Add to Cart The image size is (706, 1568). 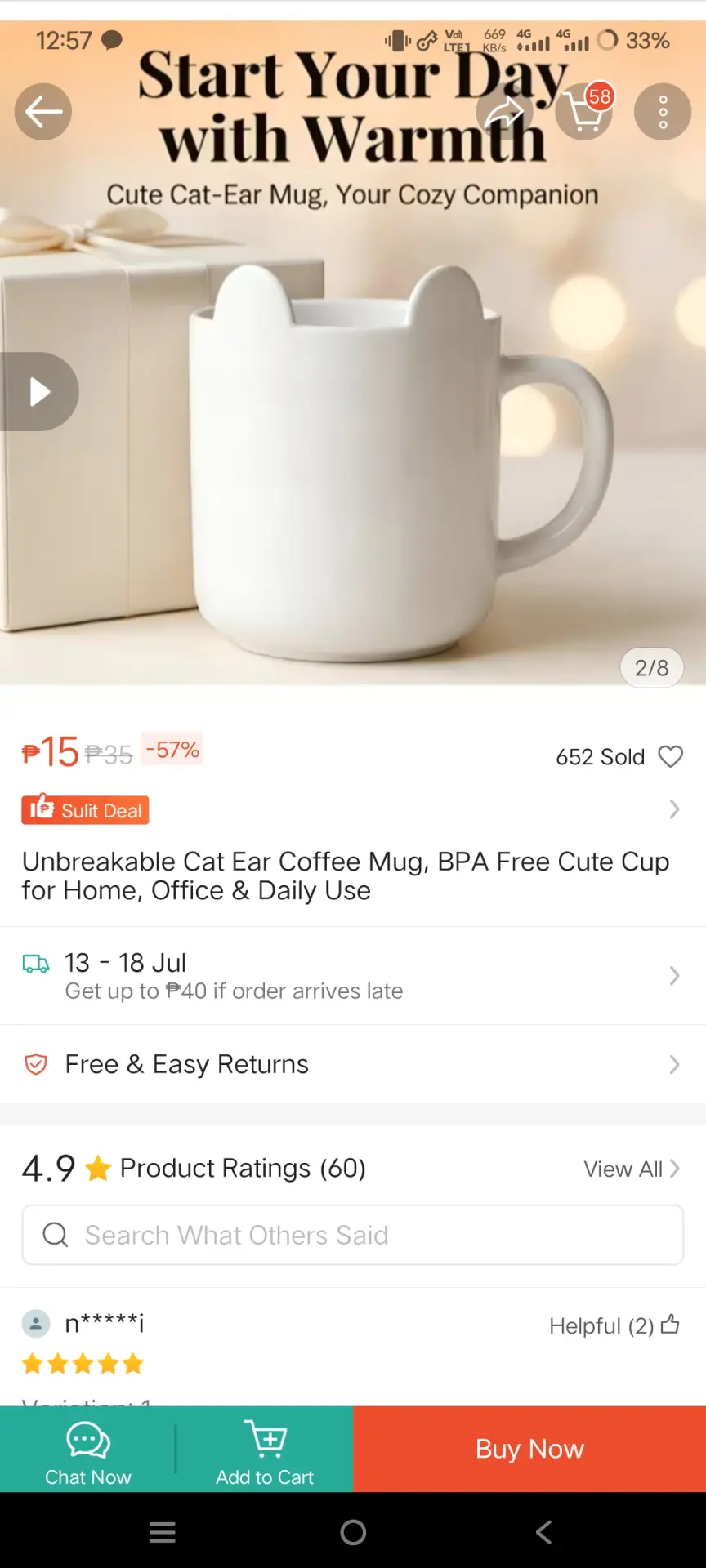tap(265, 1450)
